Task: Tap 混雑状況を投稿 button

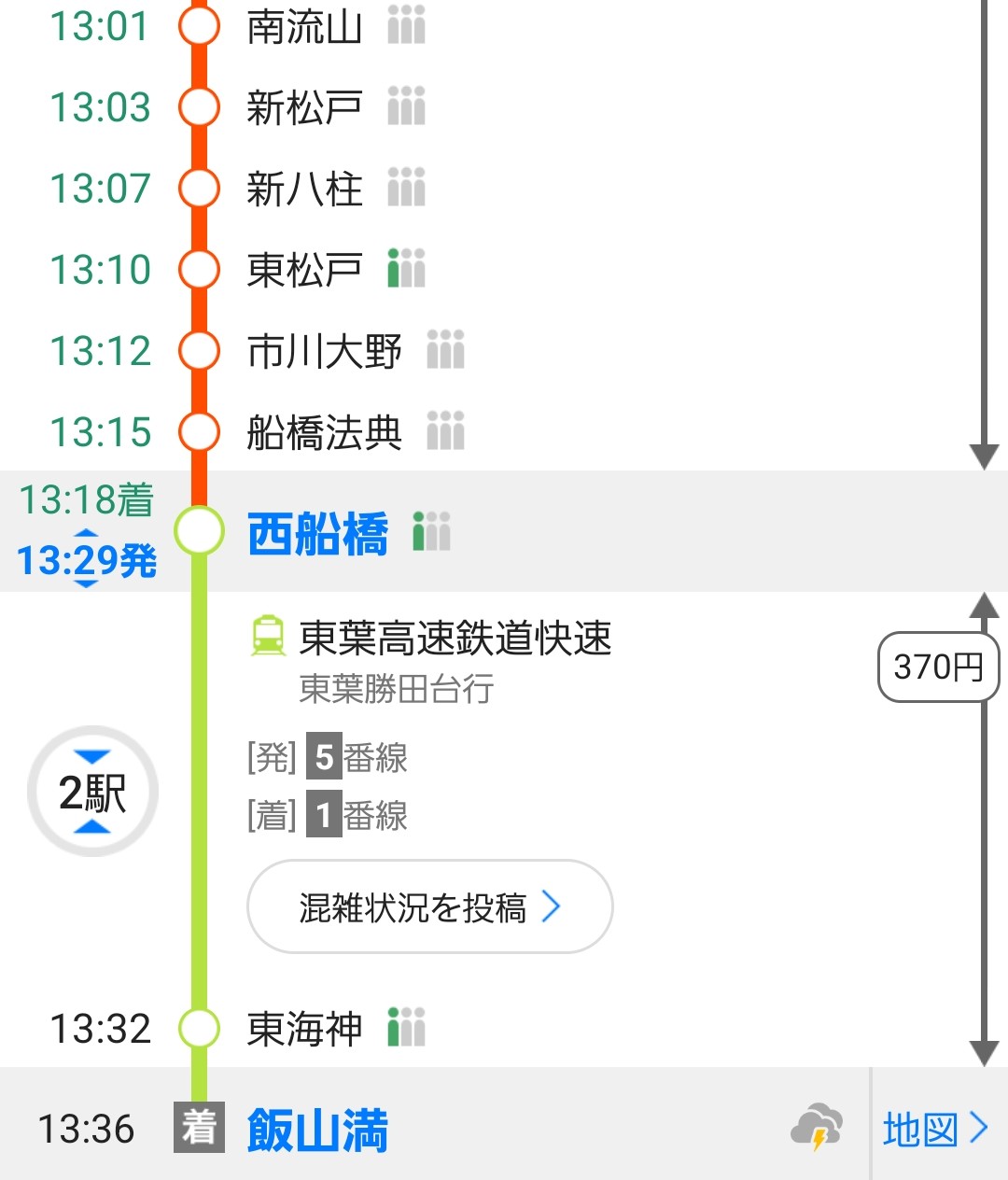Action: (x=429, y=906)
